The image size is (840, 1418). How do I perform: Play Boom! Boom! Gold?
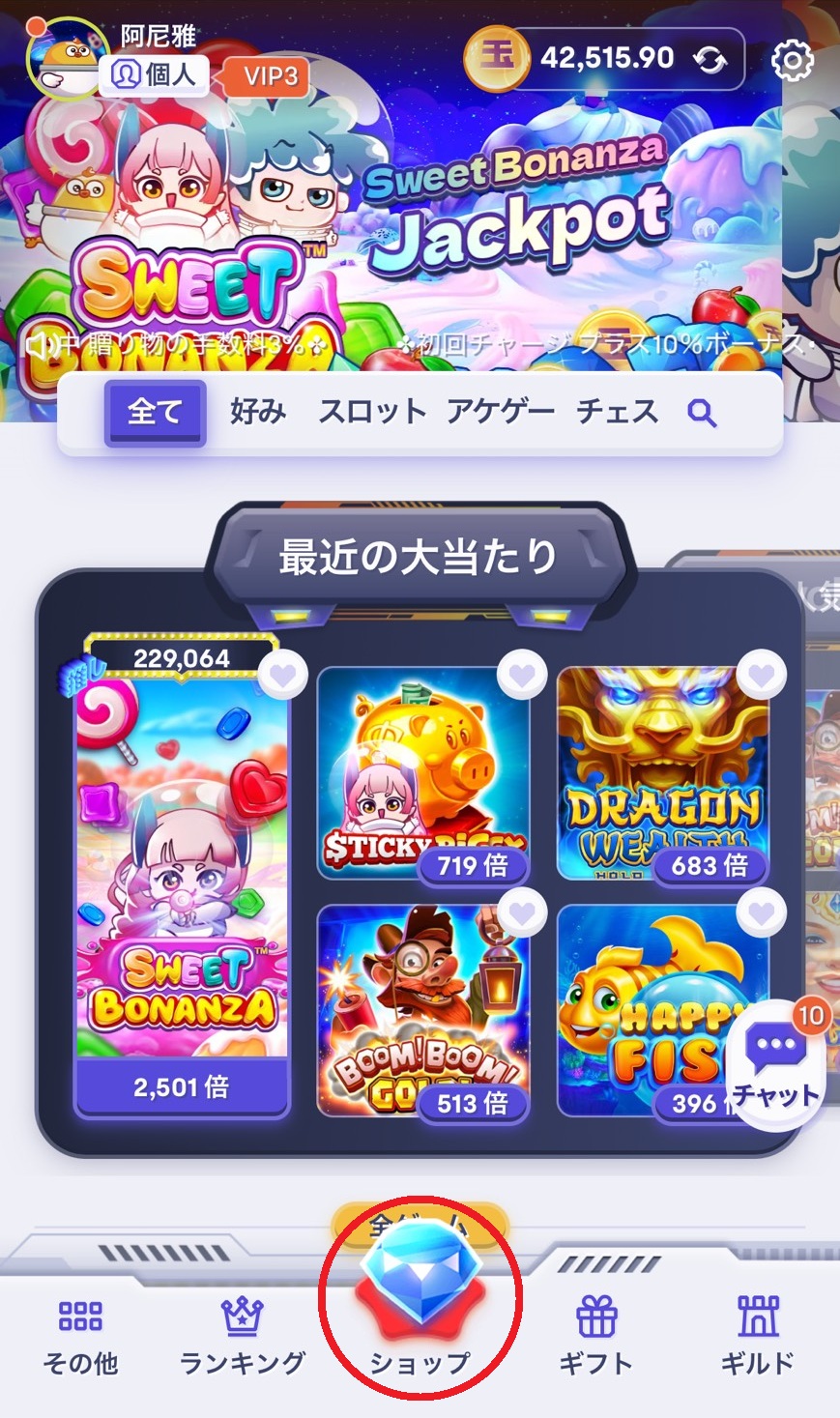click(422, 1010)
